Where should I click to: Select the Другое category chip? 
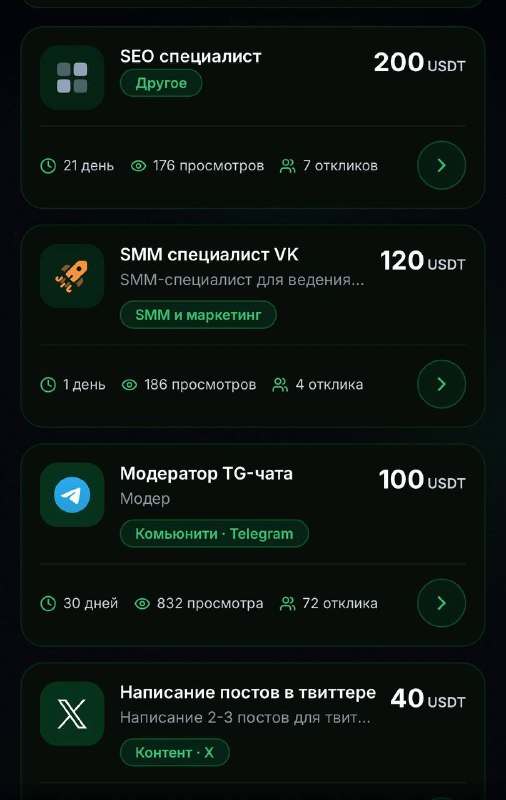tap(161, 83)
